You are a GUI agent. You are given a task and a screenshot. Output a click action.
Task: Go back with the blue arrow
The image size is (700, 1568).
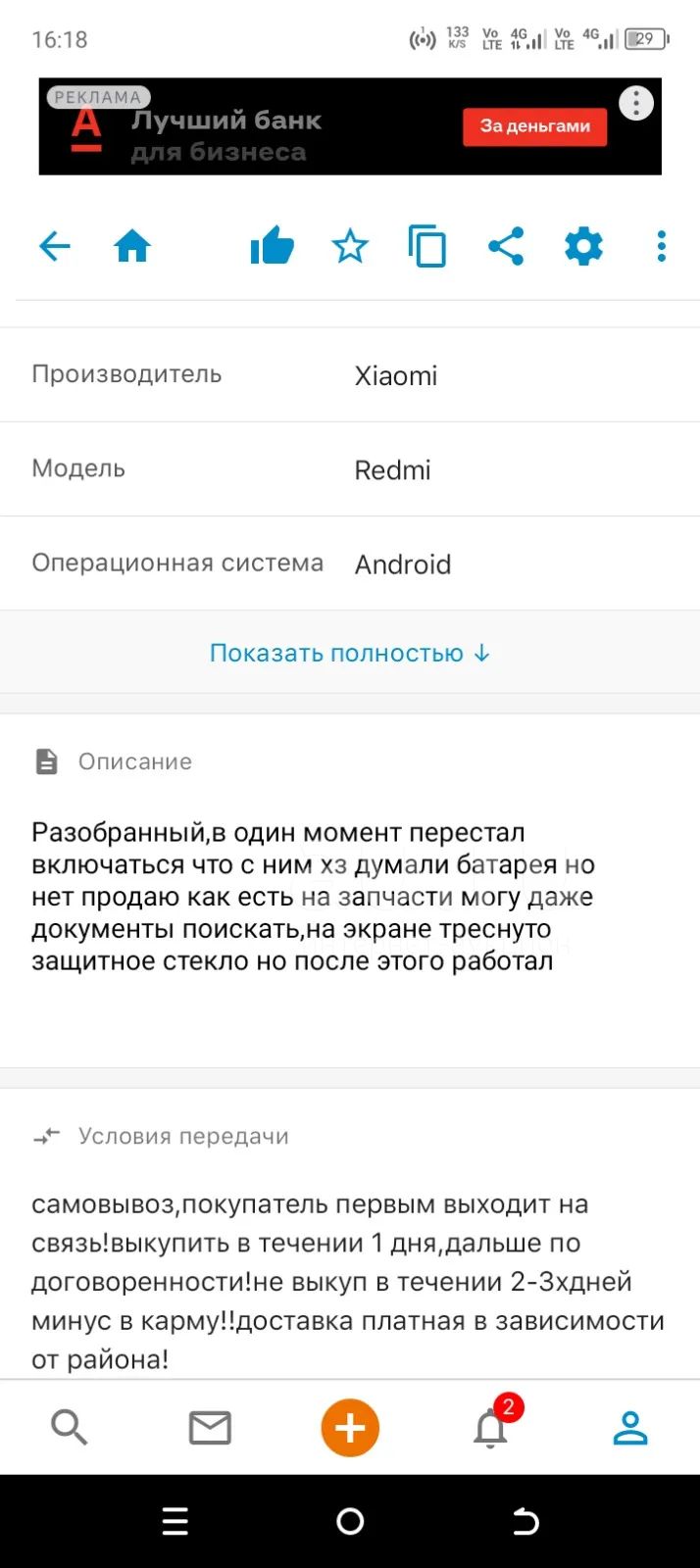click(55, 246)
